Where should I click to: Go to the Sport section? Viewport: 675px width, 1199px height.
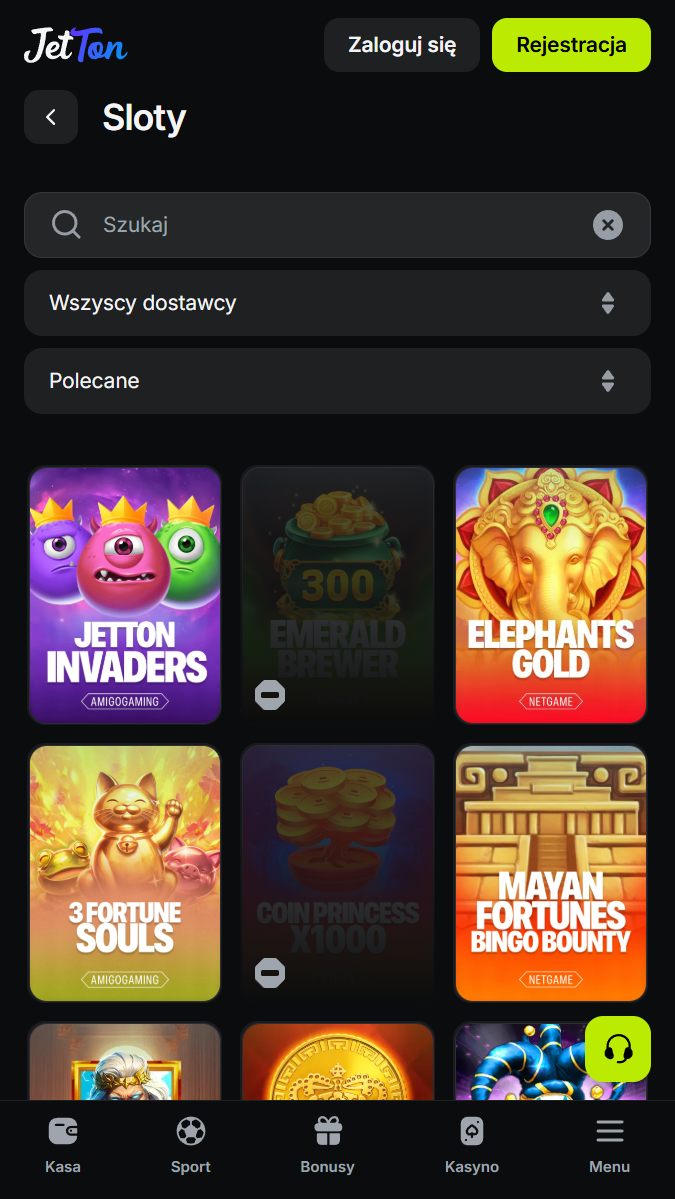191,1146
